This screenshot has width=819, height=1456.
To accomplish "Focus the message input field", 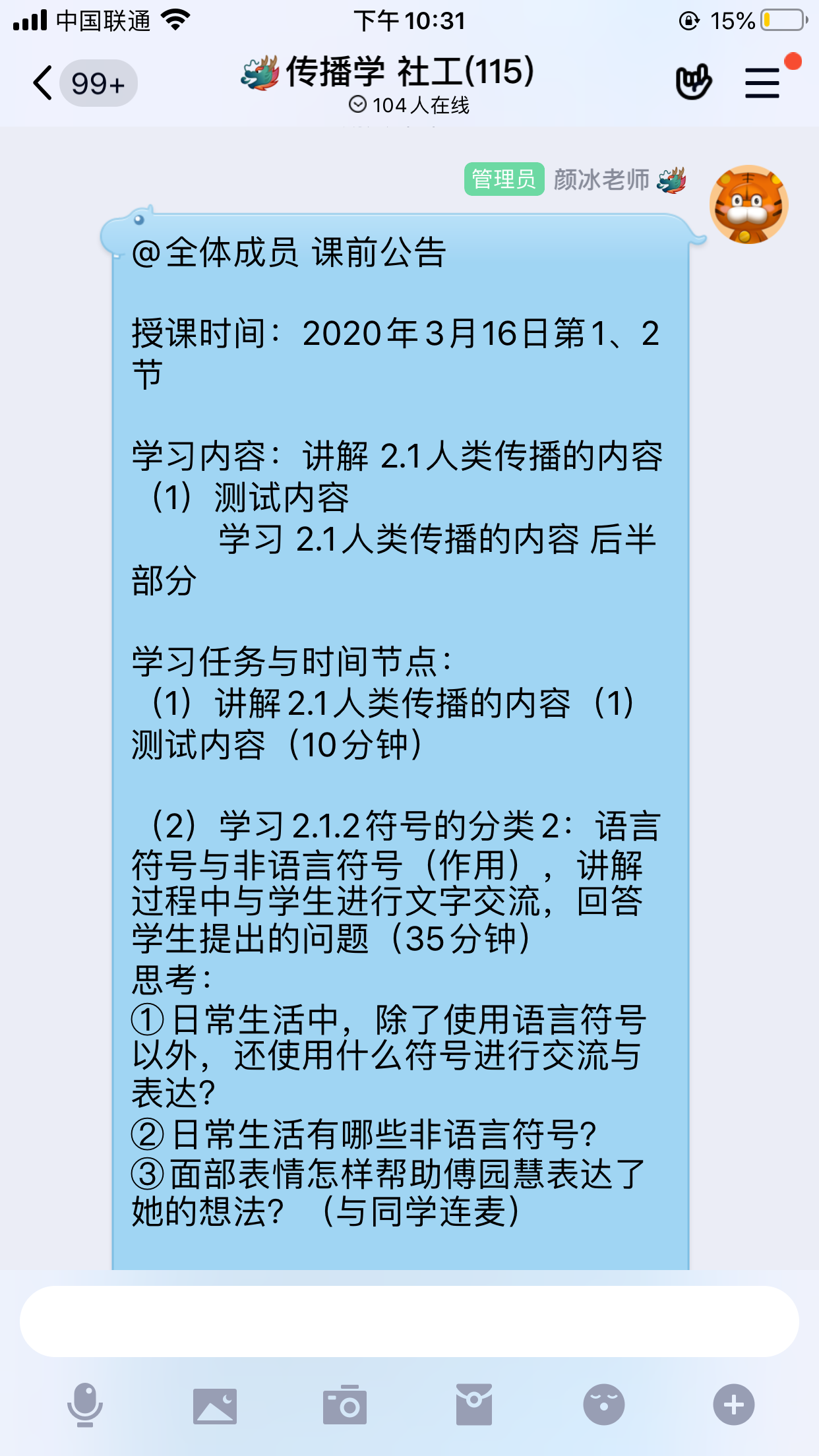I will 409,1321.
